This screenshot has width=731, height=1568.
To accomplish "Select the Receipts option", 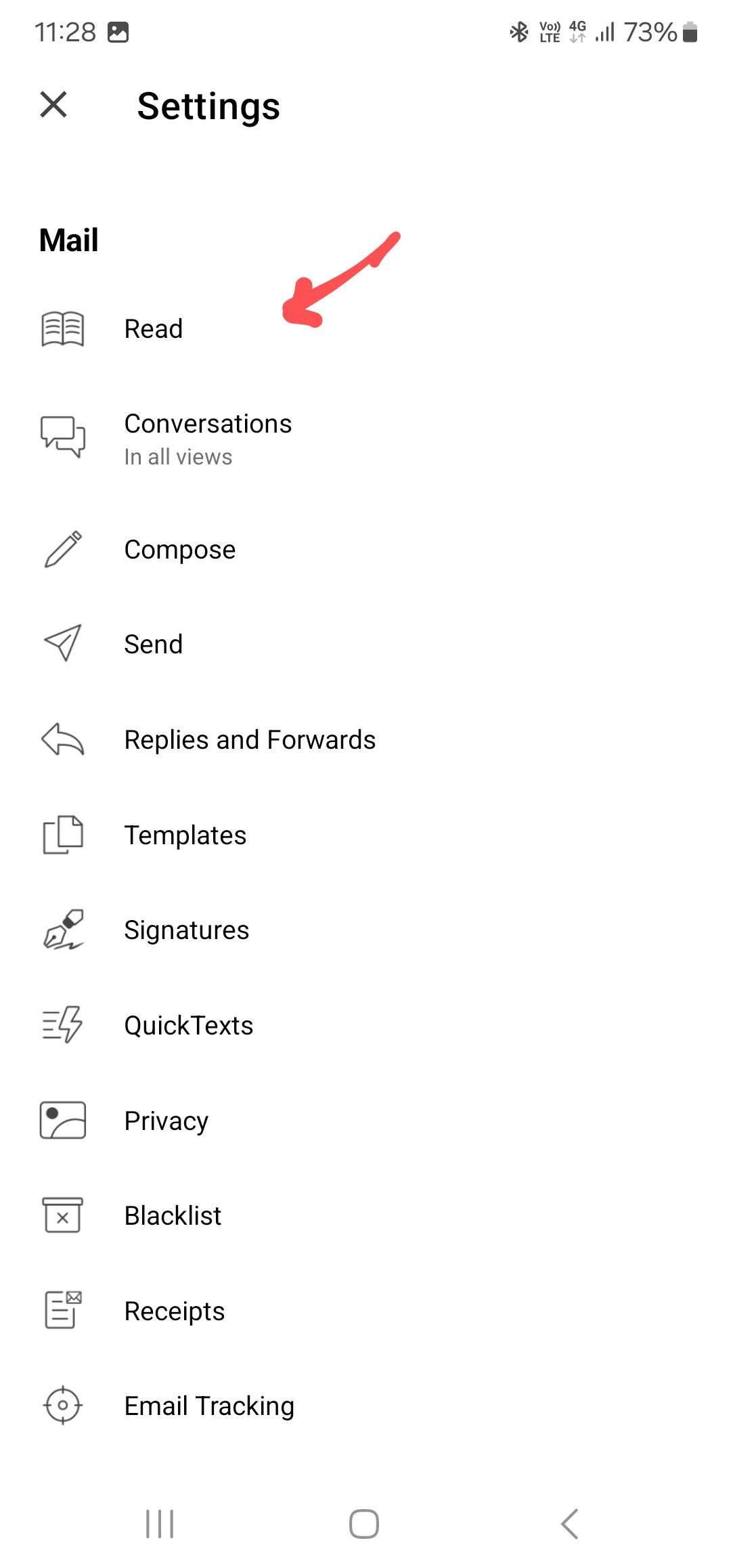I will pos(365,1311).
